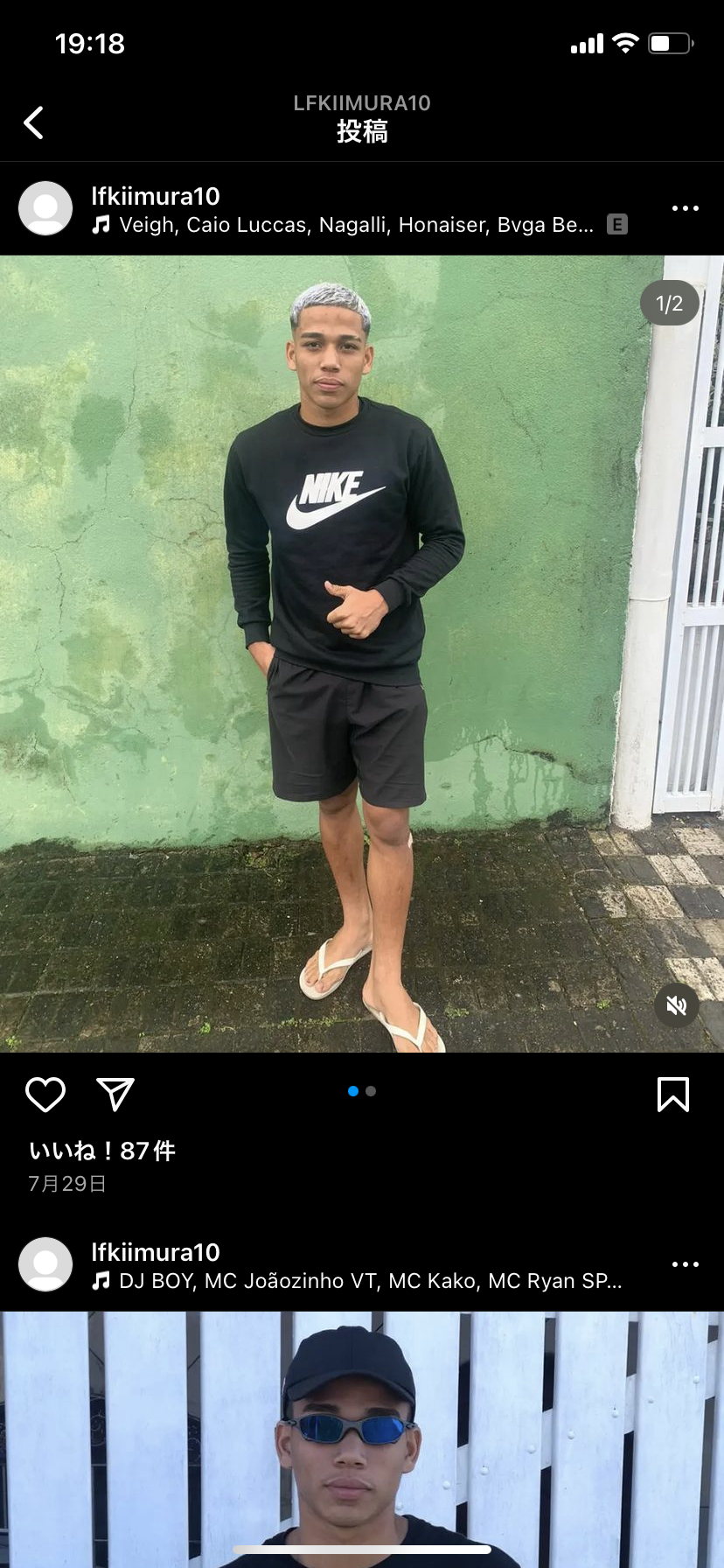
Task: Open the second post's photo with cap
Action: pos(362,1435)
